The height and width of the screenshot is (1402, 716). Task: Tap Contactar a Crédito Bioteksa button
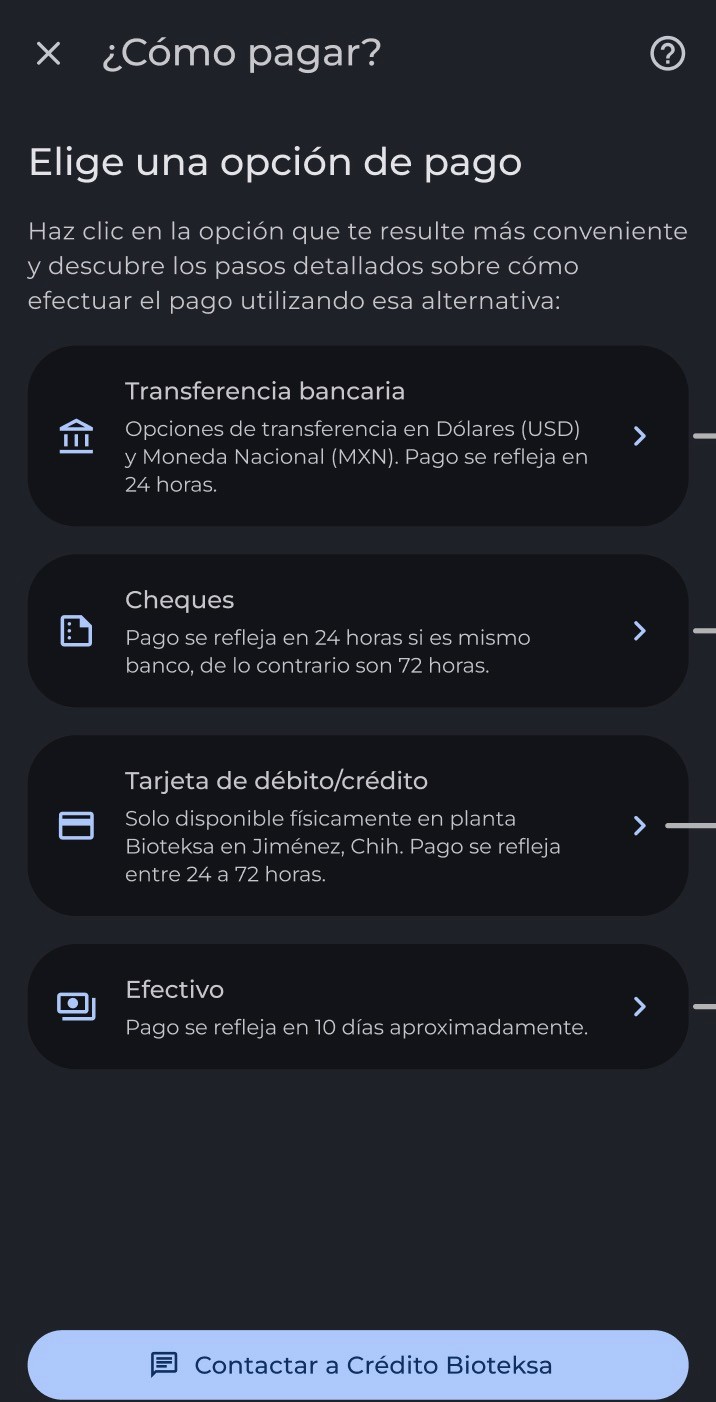click(x=357, y=1365)
